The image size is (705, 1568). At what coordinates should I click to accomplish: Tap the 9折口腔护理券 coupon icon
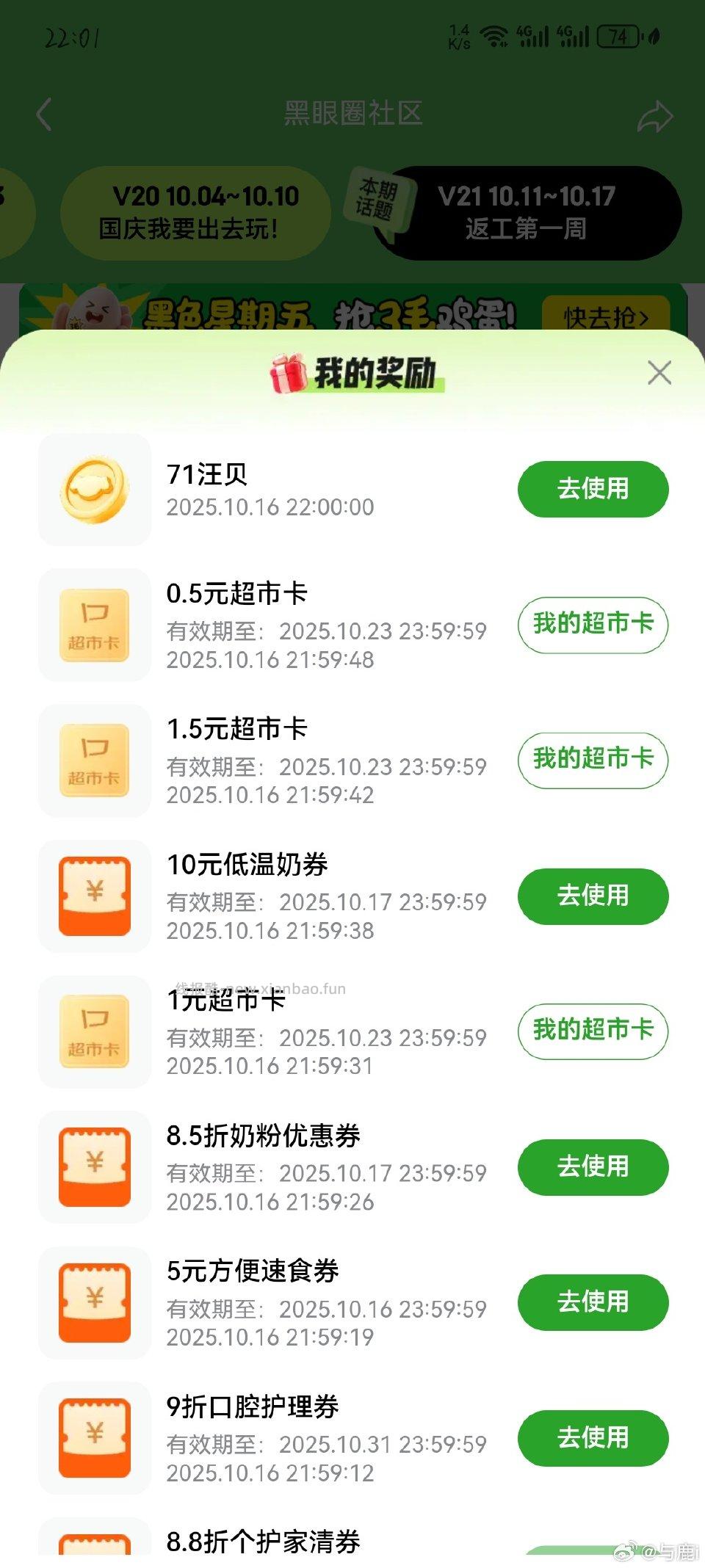tap(94, 1439)
